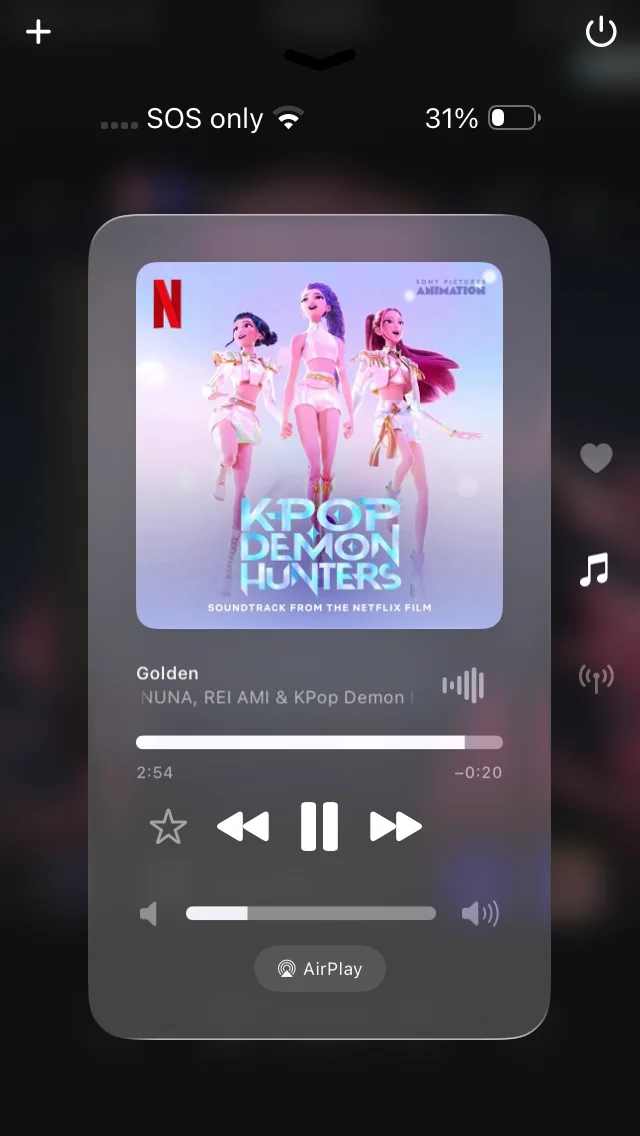
Task: Switch to the connectivity antenna page
Action: [596, 678]
